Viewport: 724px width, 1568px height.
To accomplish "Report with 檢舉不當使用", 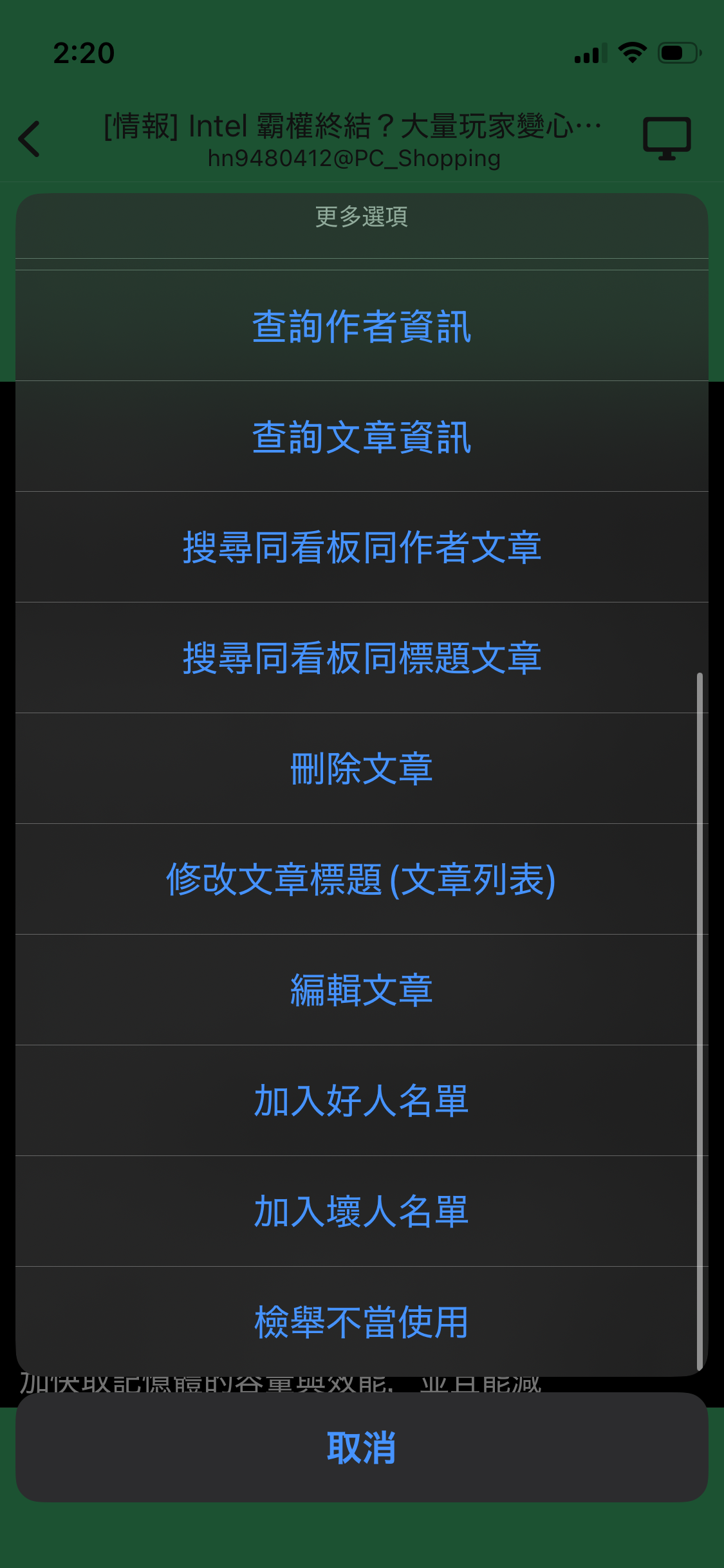I will point(362,1323).
